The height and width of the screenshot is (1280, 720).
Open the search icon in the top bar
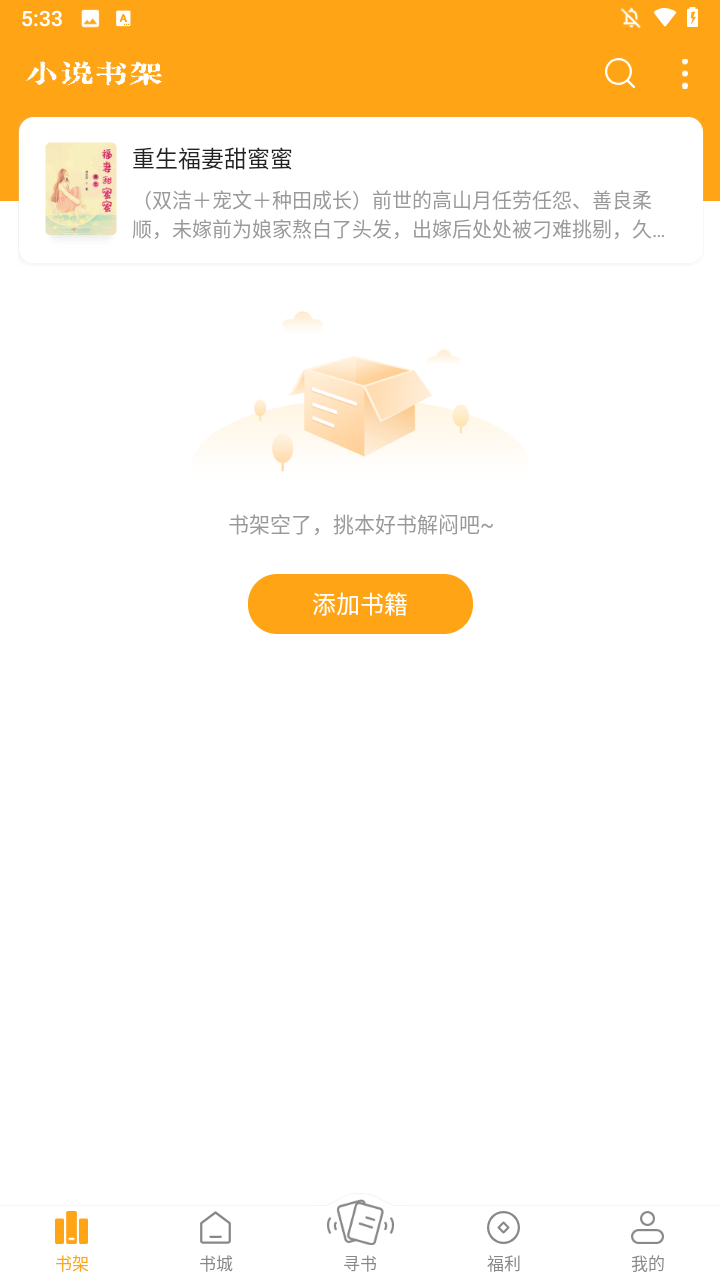(x=619, y=73)
